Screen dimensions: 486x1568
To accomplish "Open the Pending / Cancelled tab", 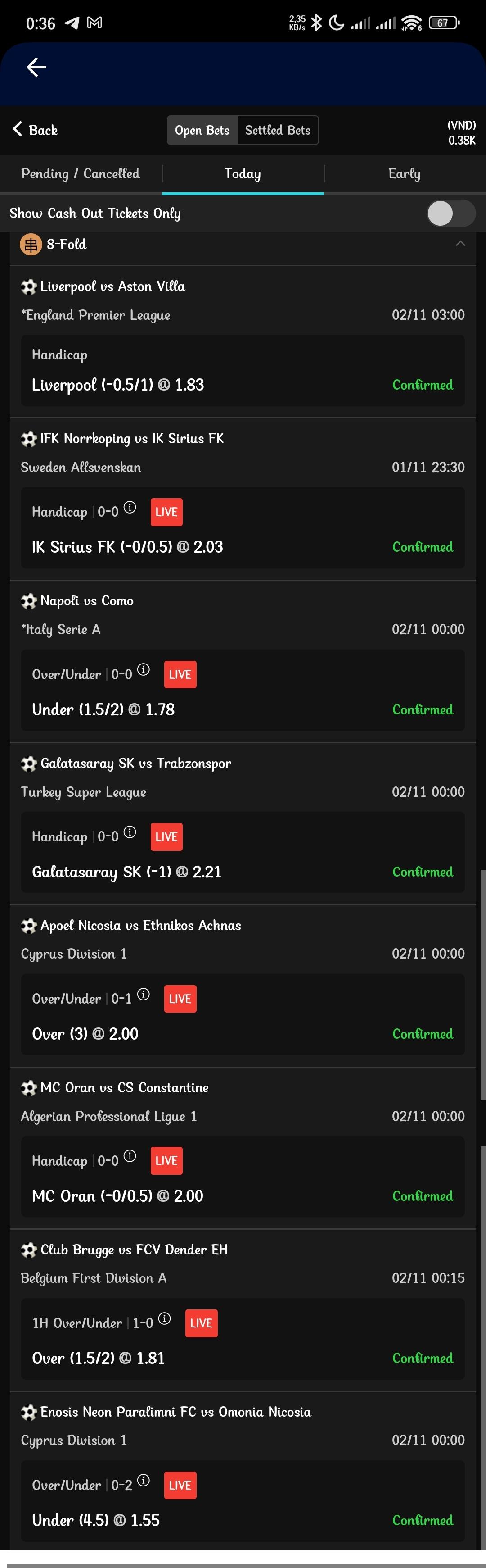I will coord(80,174).
